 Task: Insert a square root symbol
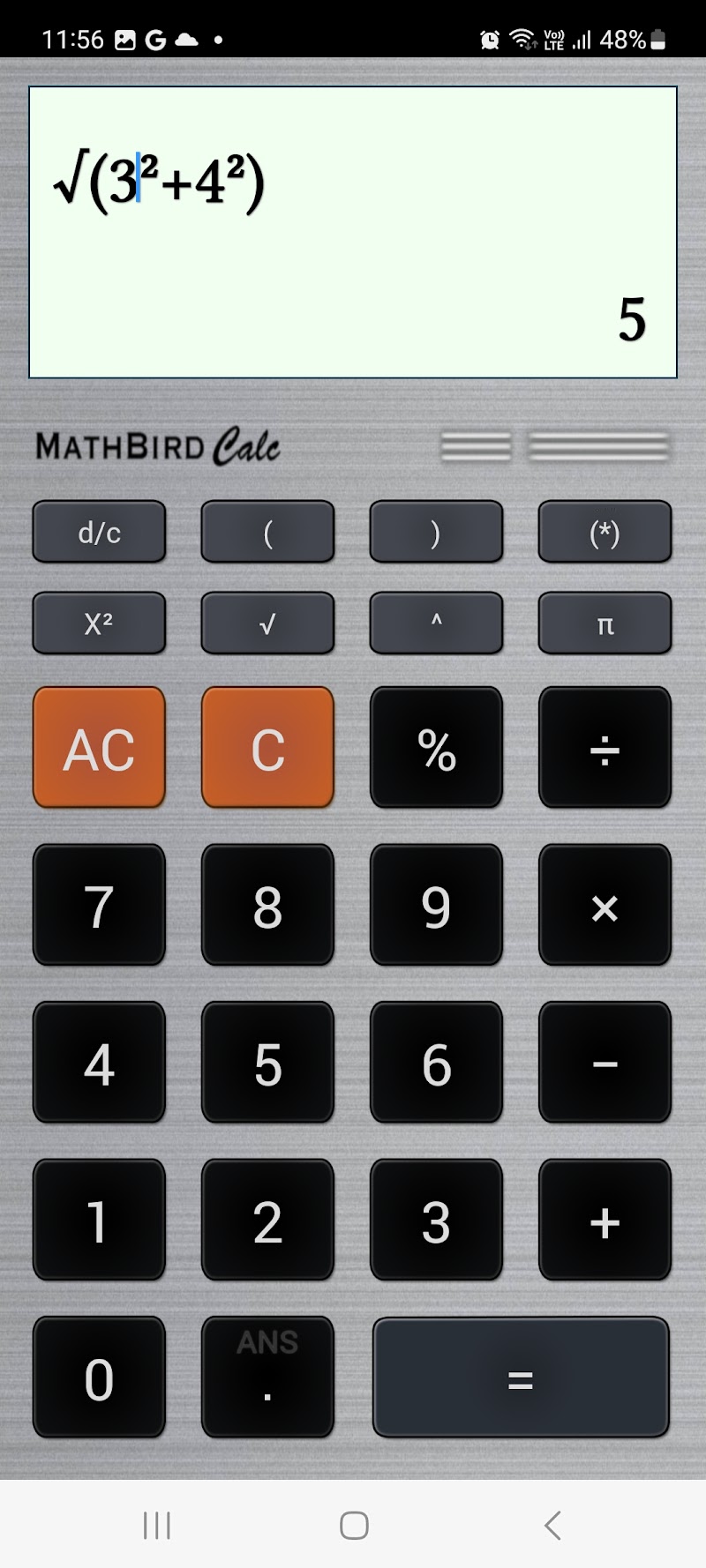click(x=267, y=623)
